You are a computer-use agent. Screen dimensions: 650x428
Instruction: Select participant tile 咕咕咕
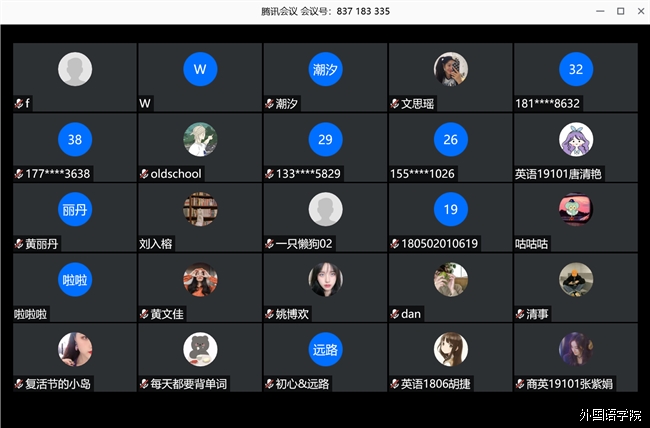coord(575,216)
